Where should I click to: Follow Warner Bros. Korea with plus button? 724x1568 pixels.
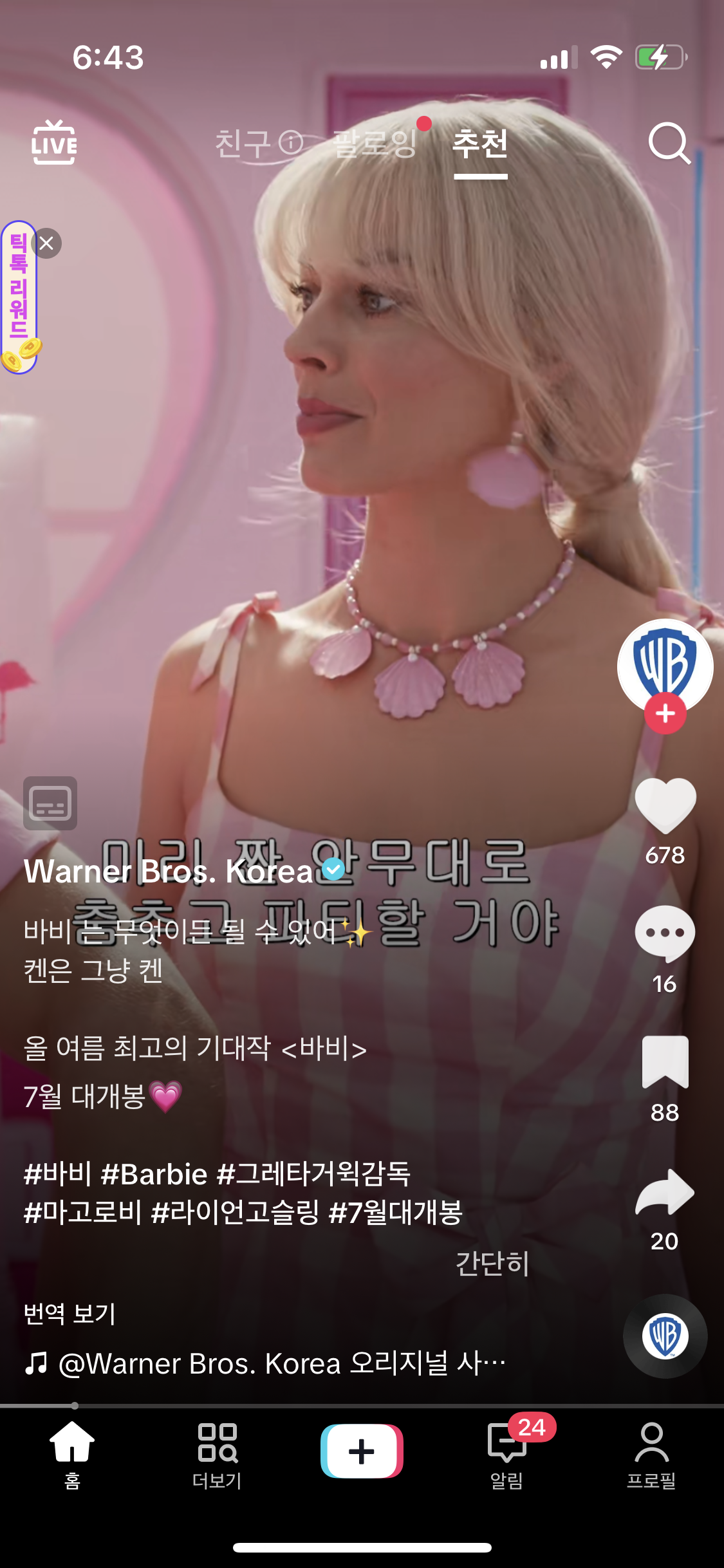click(665, 713)
